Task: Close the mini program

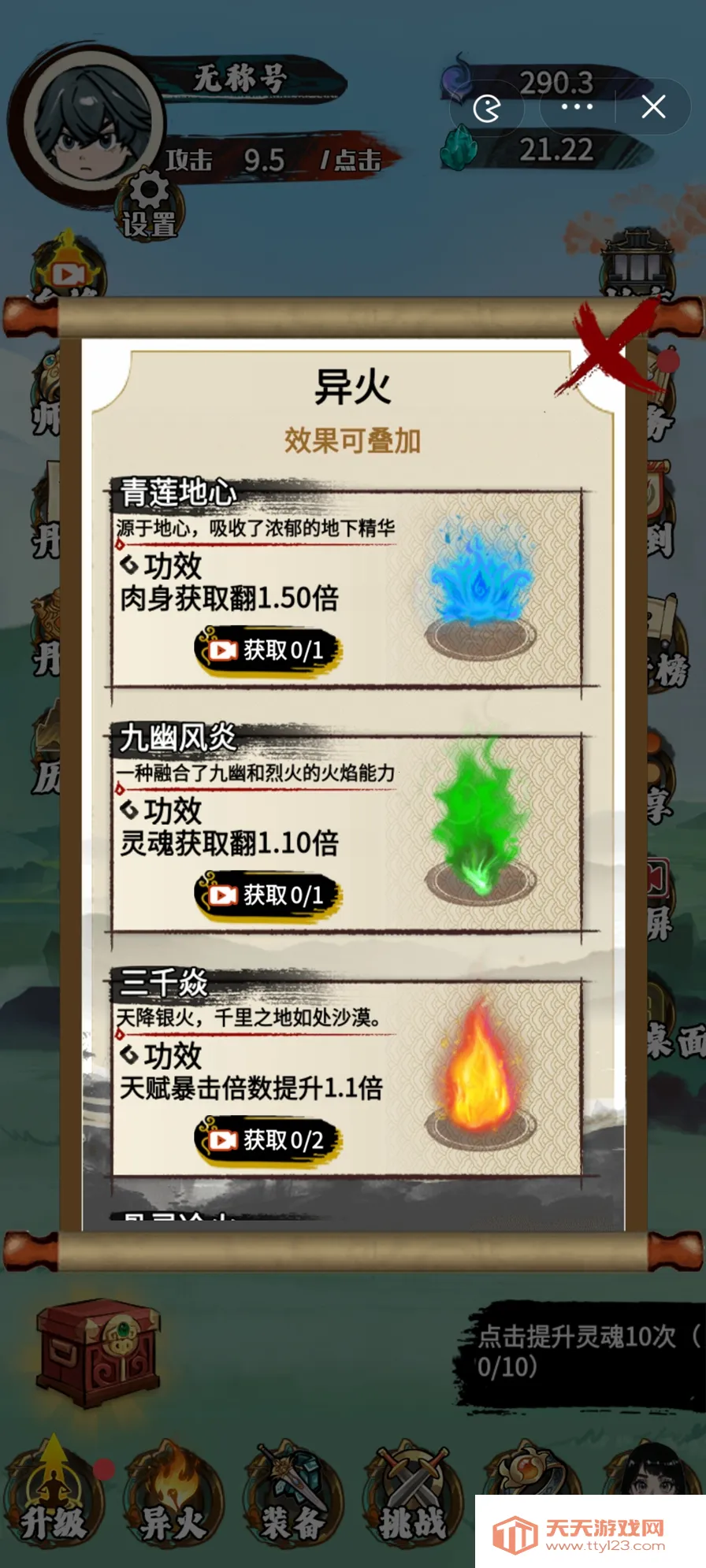Action: (653, 106)
